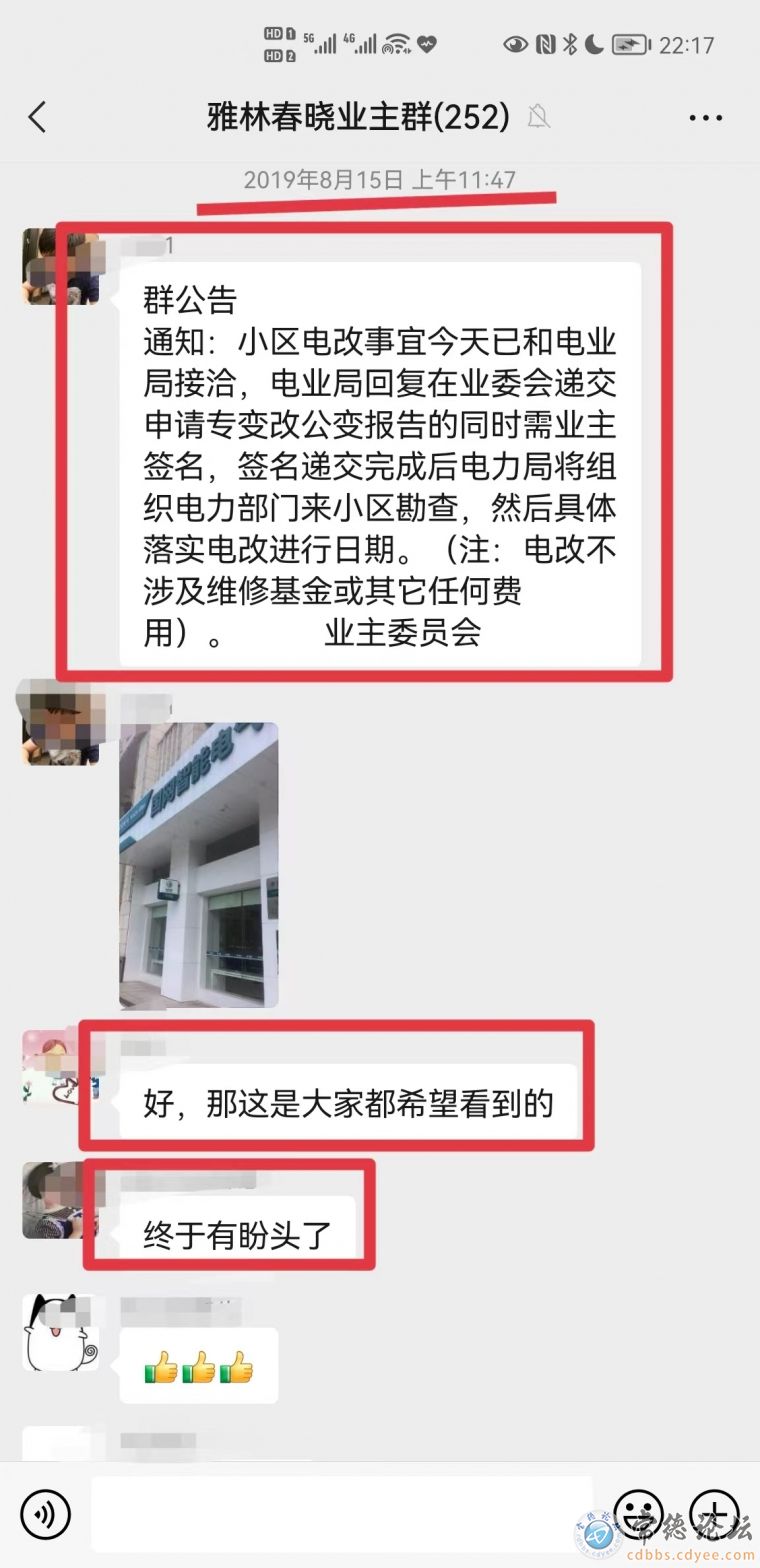Open the cat avatar sender's profile
This screenshot has height=1568, width=760.
tap(60, 1332)
